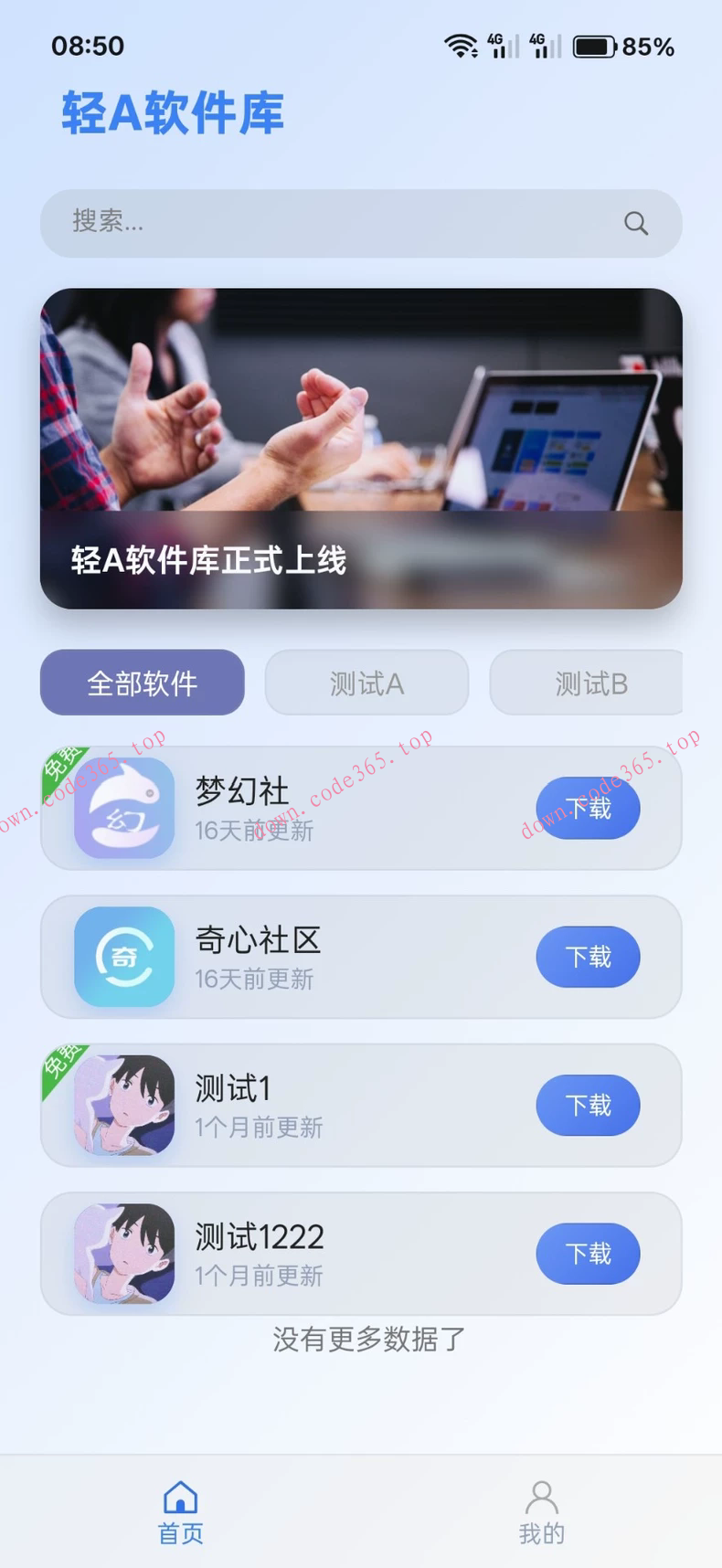Expand the 测试1222 list item
722x1568 pixels.
tap(320, 1253)
